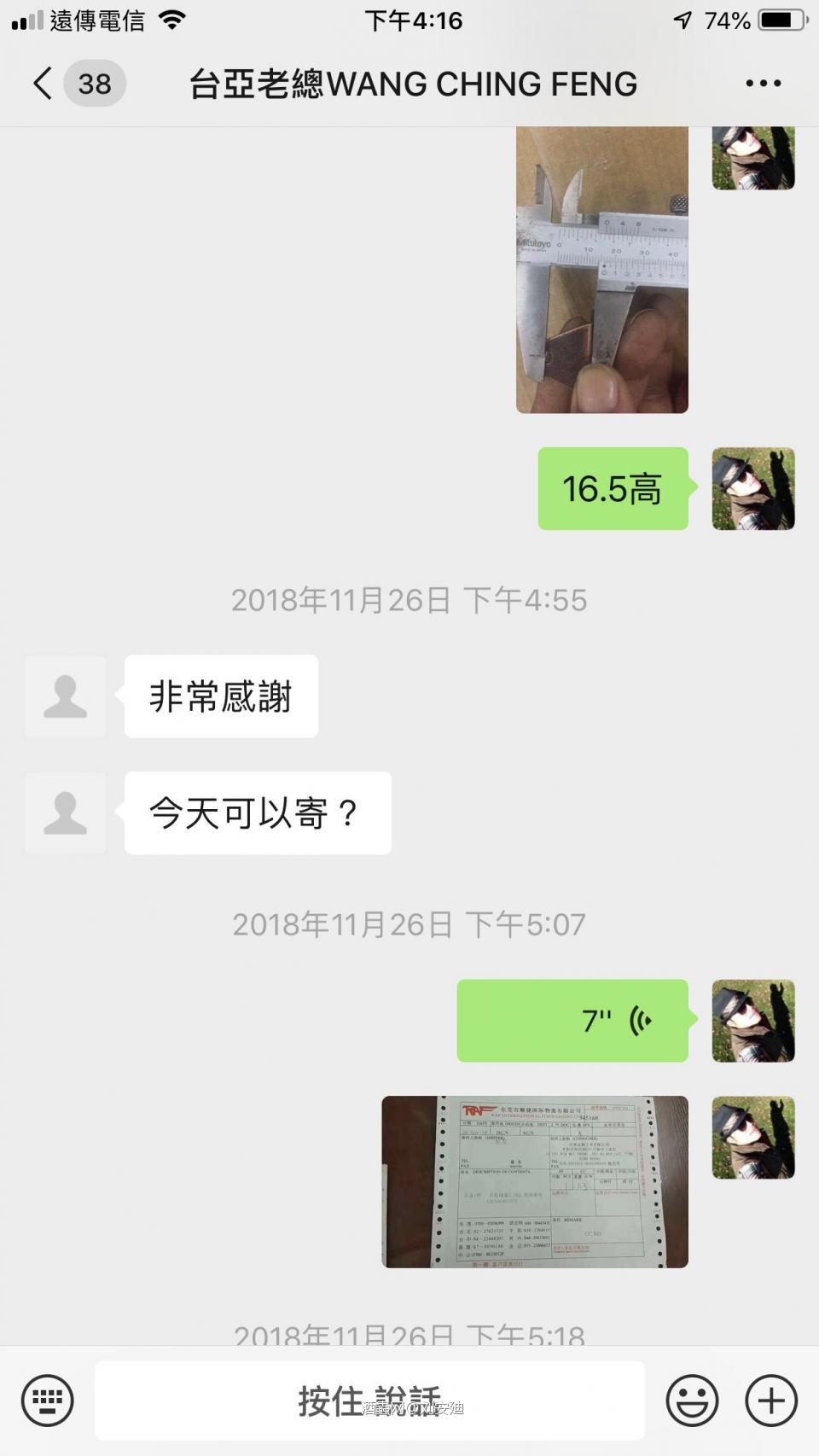Open the plus icon for attachments

[x=770, y=1400]
